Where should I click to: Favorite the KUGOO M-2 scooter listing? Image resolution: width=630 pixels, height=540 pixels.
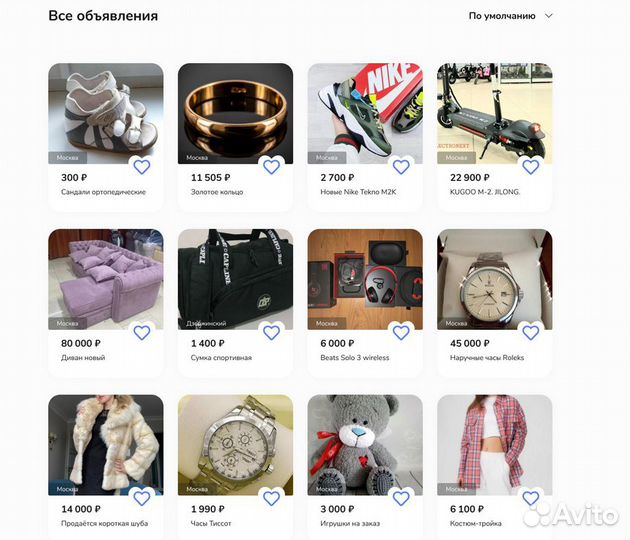pyautogui.click(x=531, y=167)
